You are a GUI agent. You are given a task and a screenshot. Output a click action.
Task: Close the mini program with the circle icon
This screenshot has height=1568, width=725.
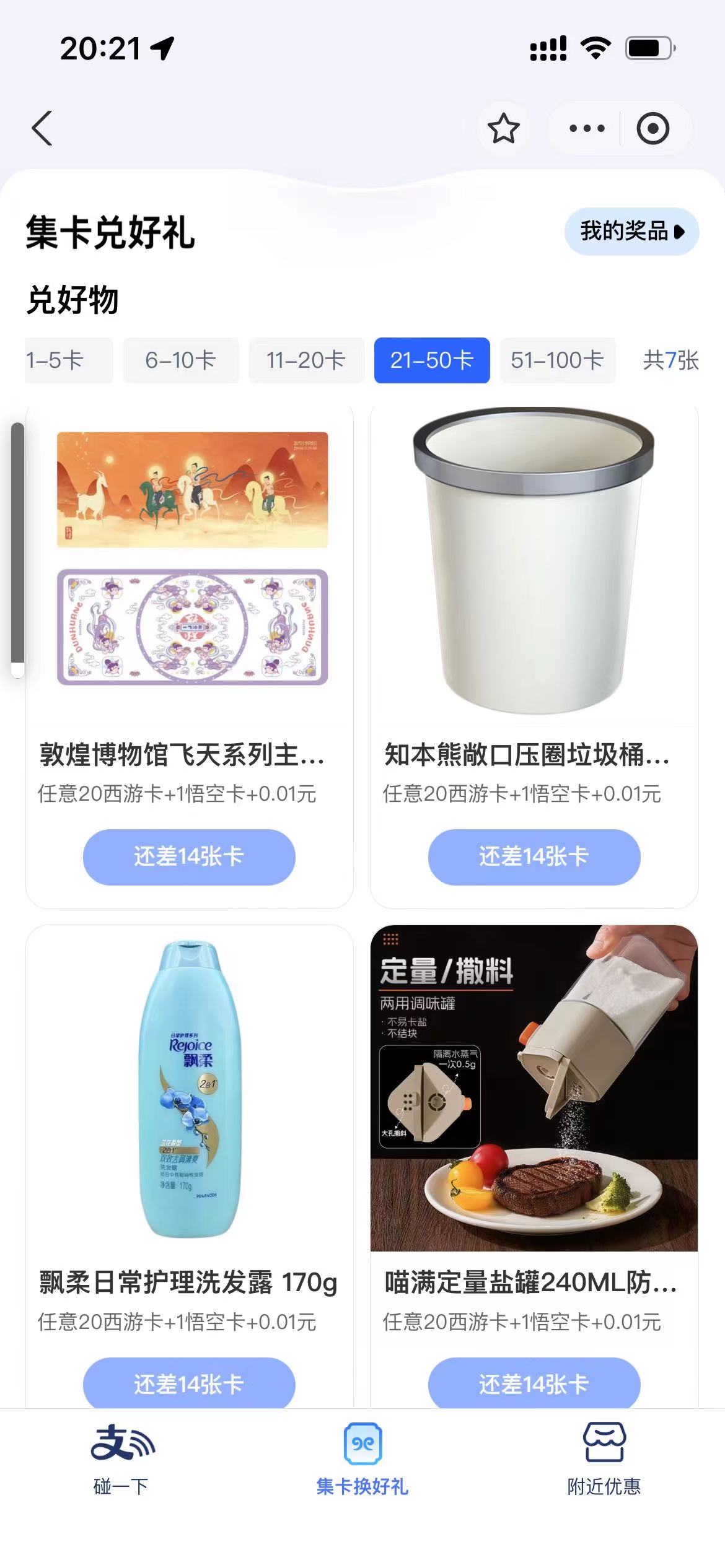(652, 129)
